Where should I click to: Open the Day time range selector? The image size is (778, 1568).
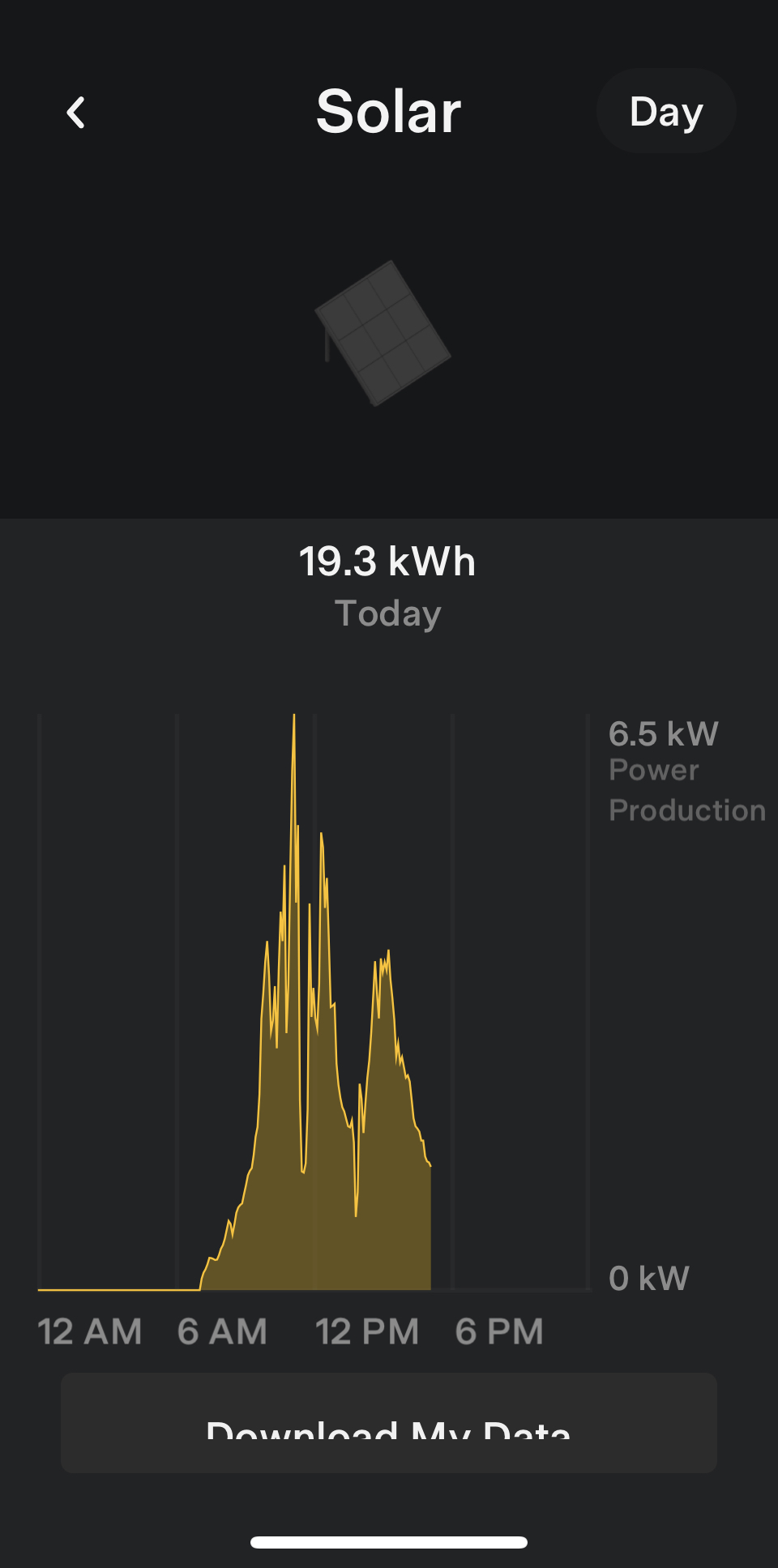click(665, 112)
